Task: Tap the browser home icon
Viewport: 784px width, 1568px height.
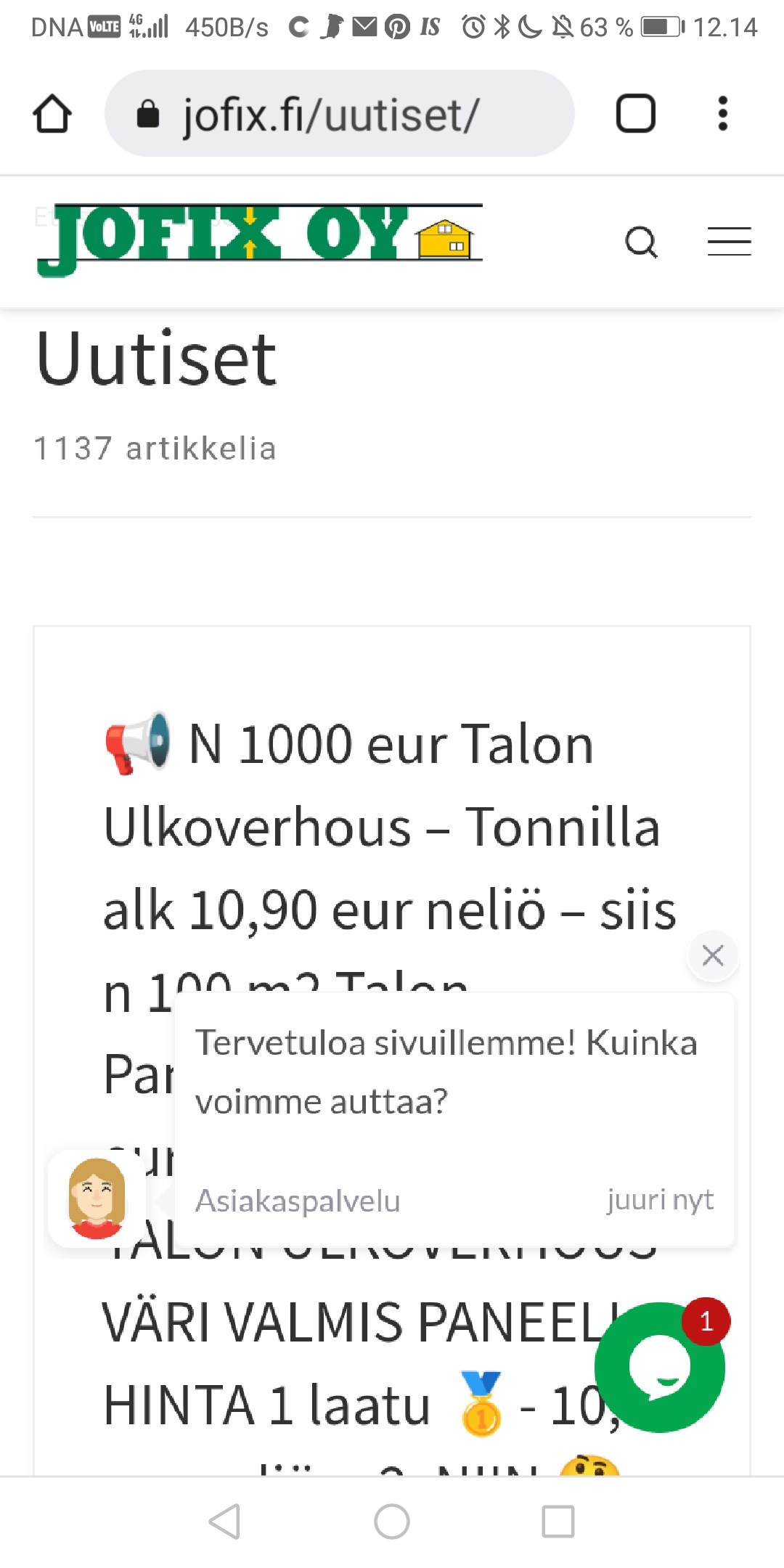Action: tap(52, 114)
